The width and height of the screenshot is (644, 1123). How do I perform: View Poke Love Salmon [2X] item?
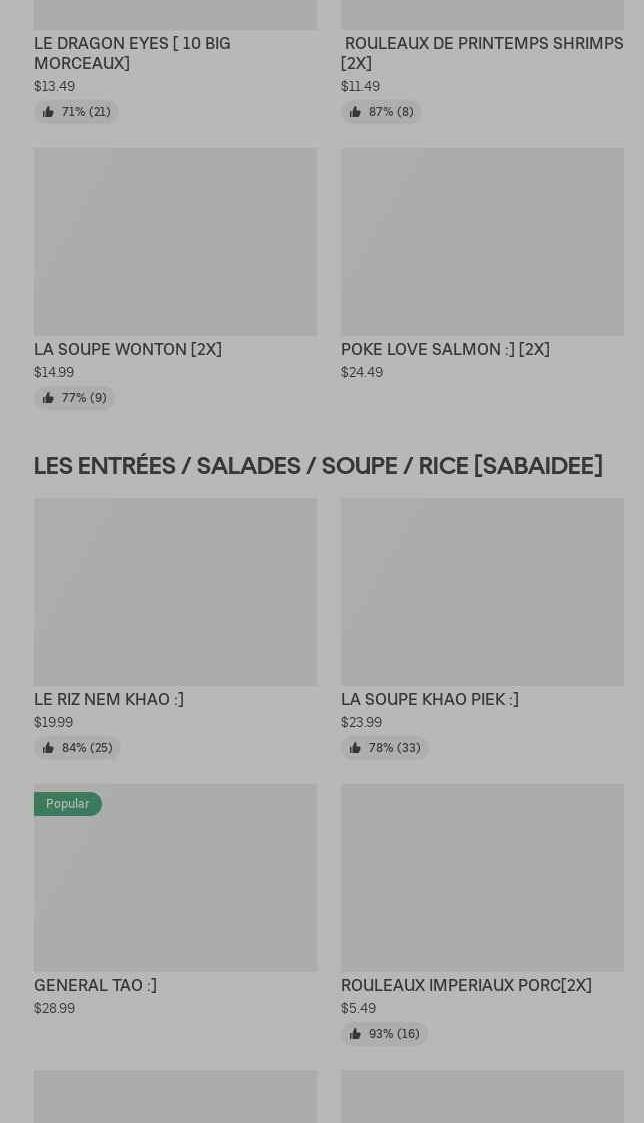482,266
